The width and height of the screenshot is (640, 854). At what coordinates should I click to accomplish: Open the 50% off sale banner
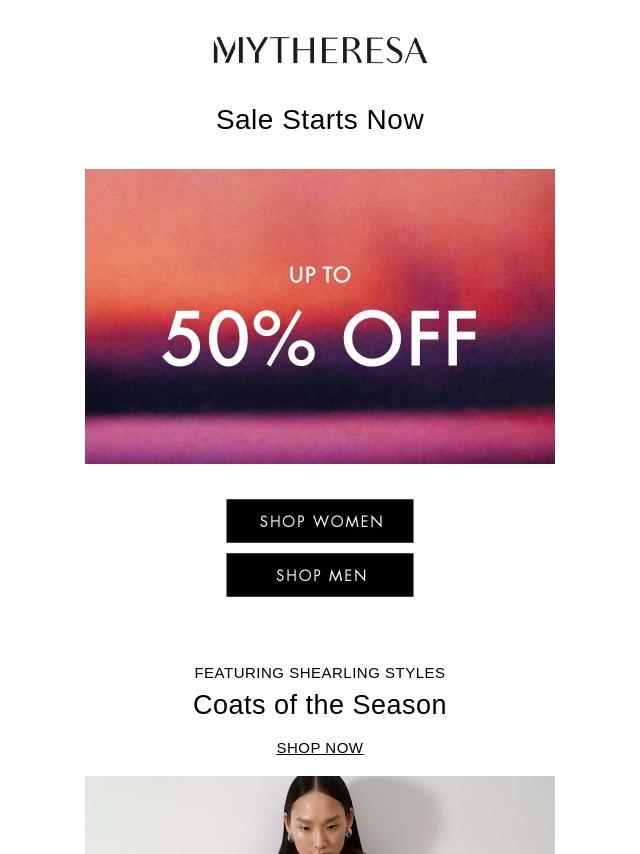pos(320,316)
